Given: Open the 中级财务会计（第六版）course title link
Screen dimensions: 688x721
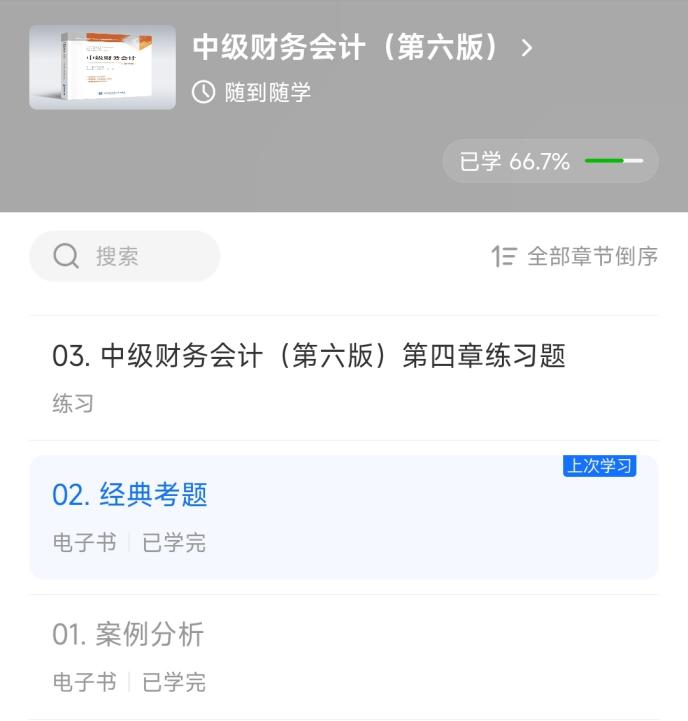Looking at the screenshot, I should tap(362, 47).
